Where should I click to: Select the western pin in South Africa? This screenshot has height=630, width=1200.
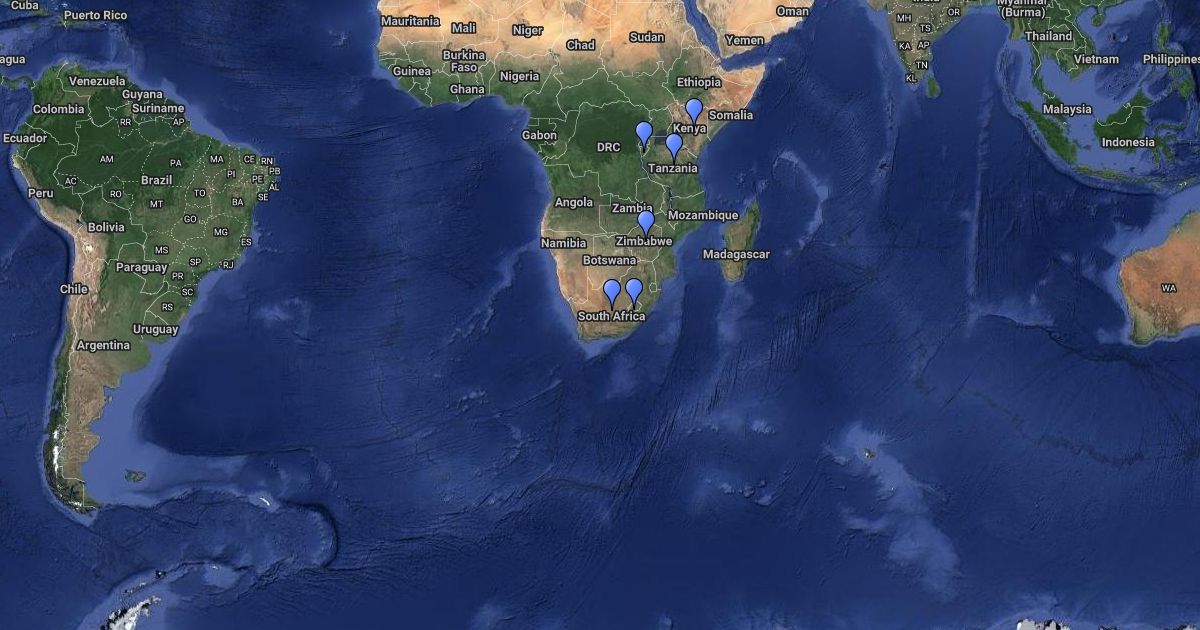point(612,290)
